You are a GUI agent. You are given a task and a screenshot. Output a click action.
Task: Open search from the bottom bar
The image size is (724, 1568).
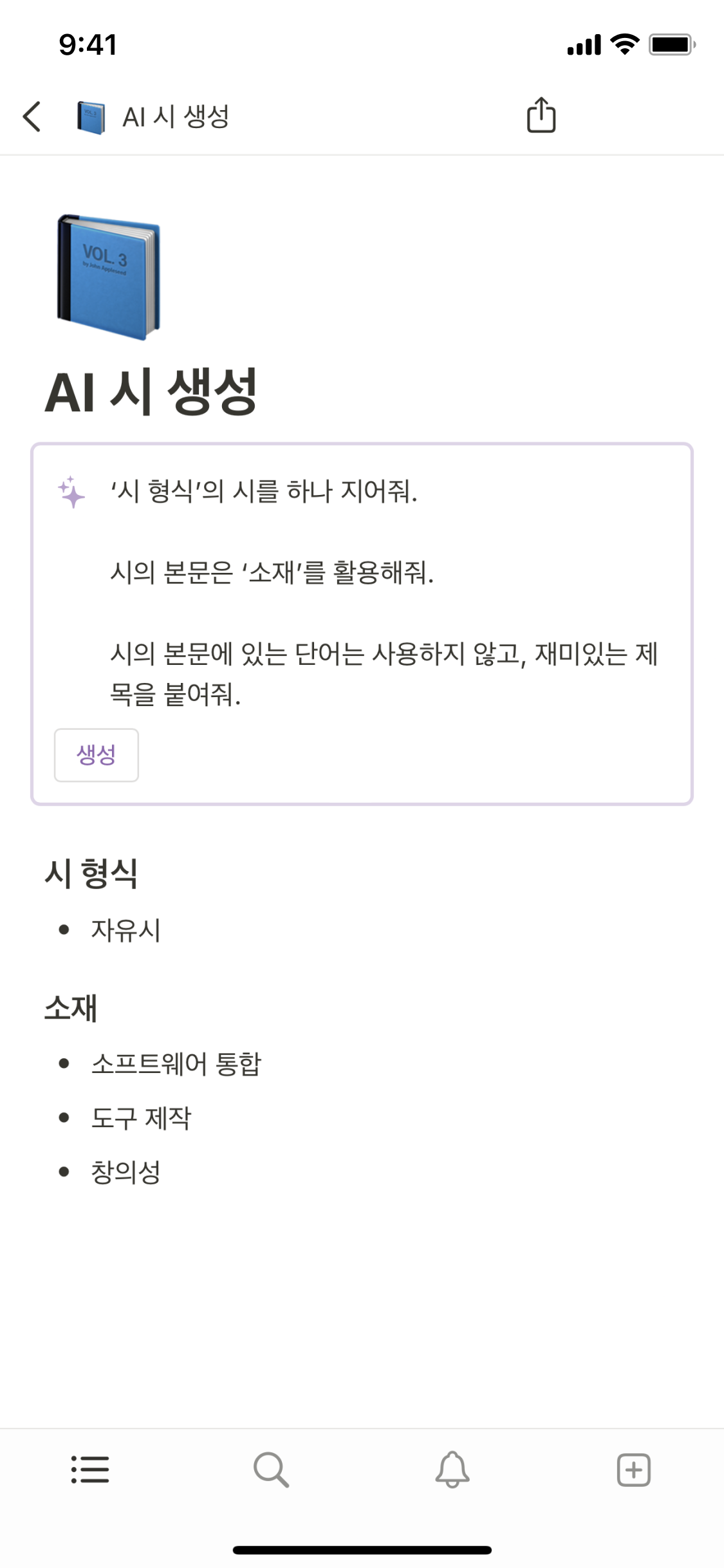(271, 1470)
